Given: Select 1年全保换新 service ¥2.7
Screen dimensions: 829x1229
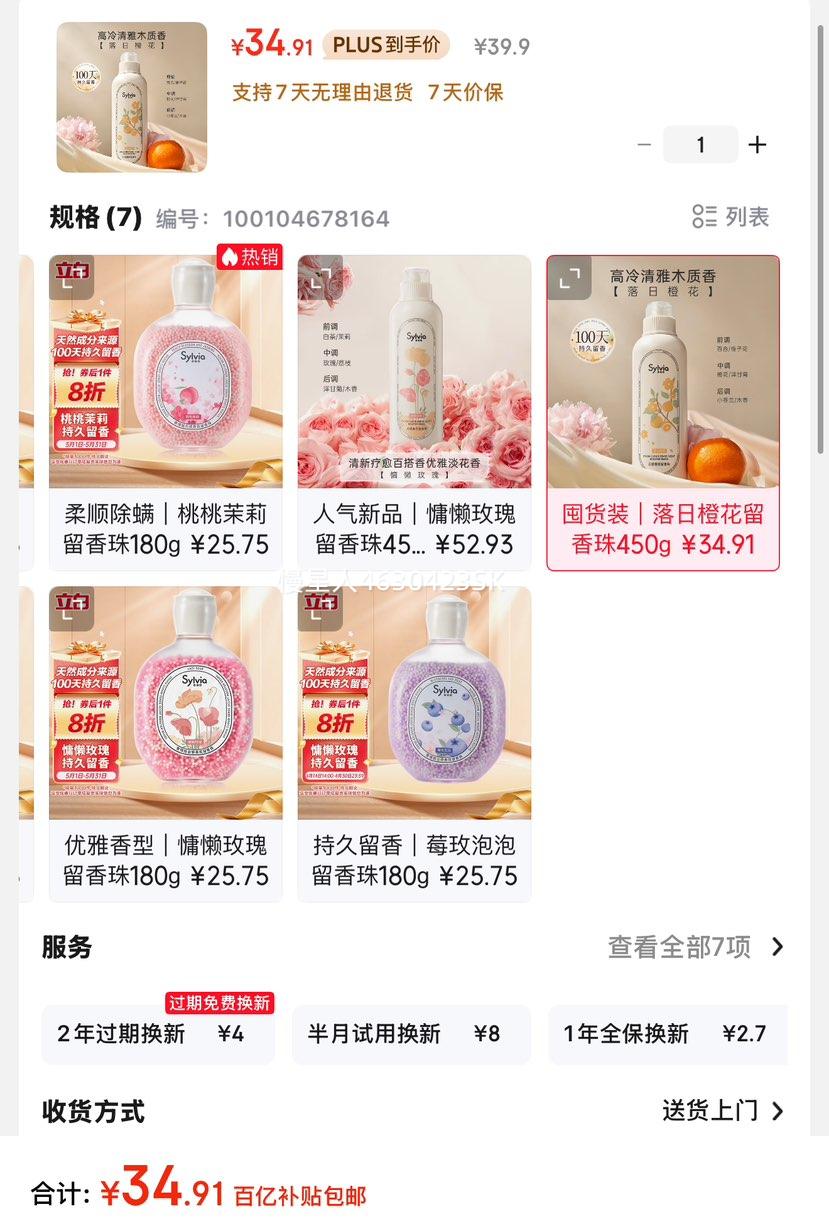Looking at the screenshot, I should (x=667, y=1034).
